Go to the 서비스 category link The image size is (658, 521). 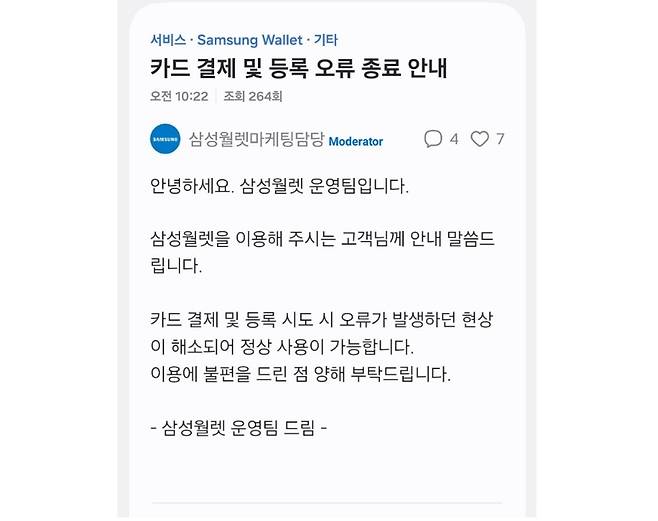pyautogui.click(x=167, y=41)
